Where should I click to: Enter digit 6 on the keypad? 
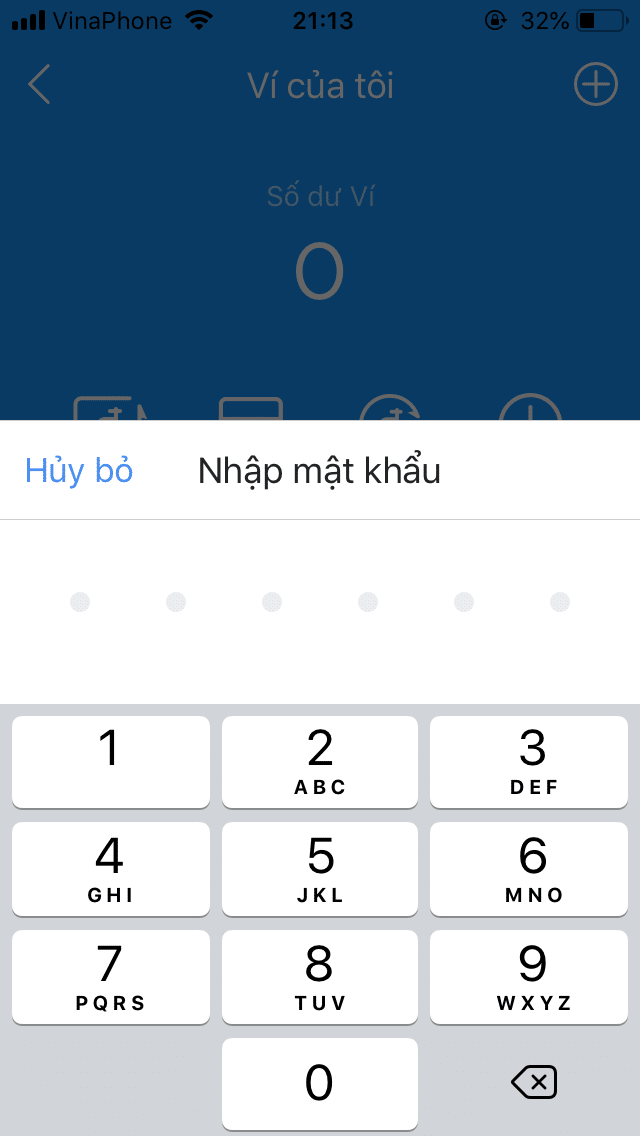(x=529, y=869)
